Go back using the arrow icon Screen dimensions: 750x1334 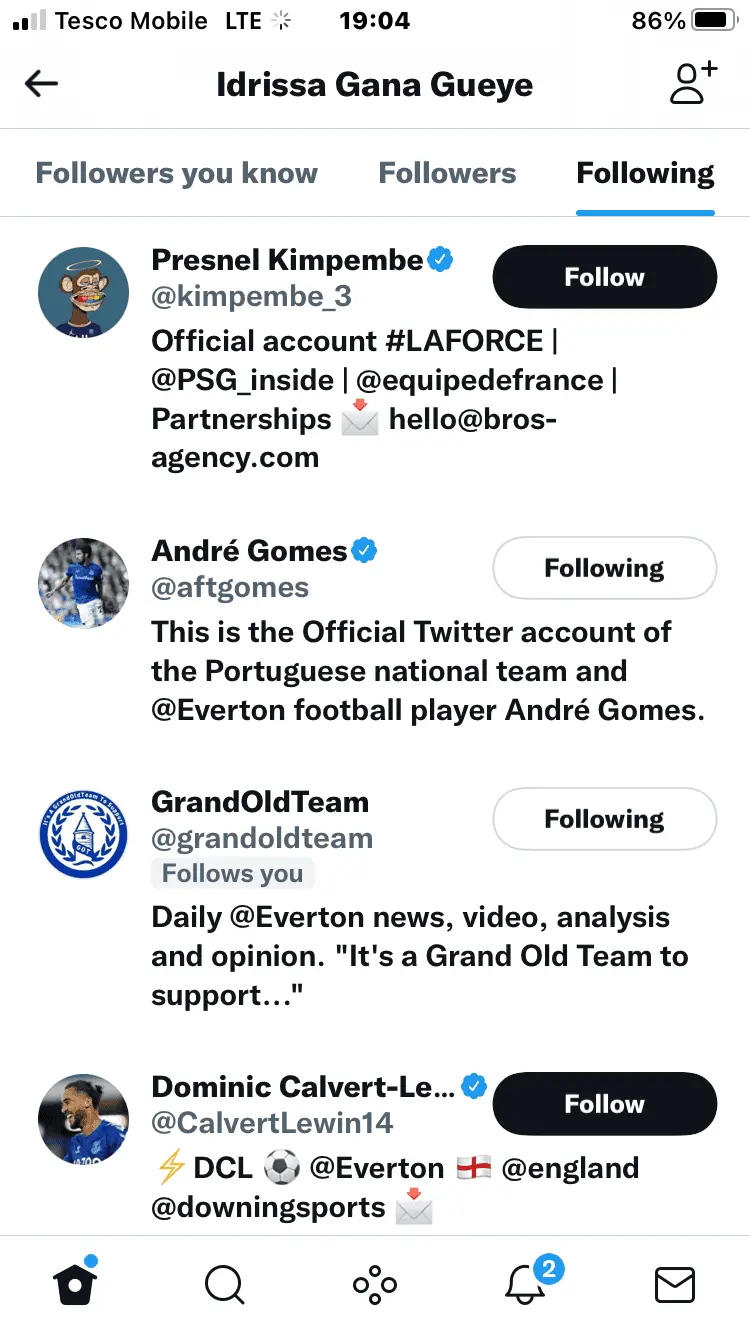(42, 84)
